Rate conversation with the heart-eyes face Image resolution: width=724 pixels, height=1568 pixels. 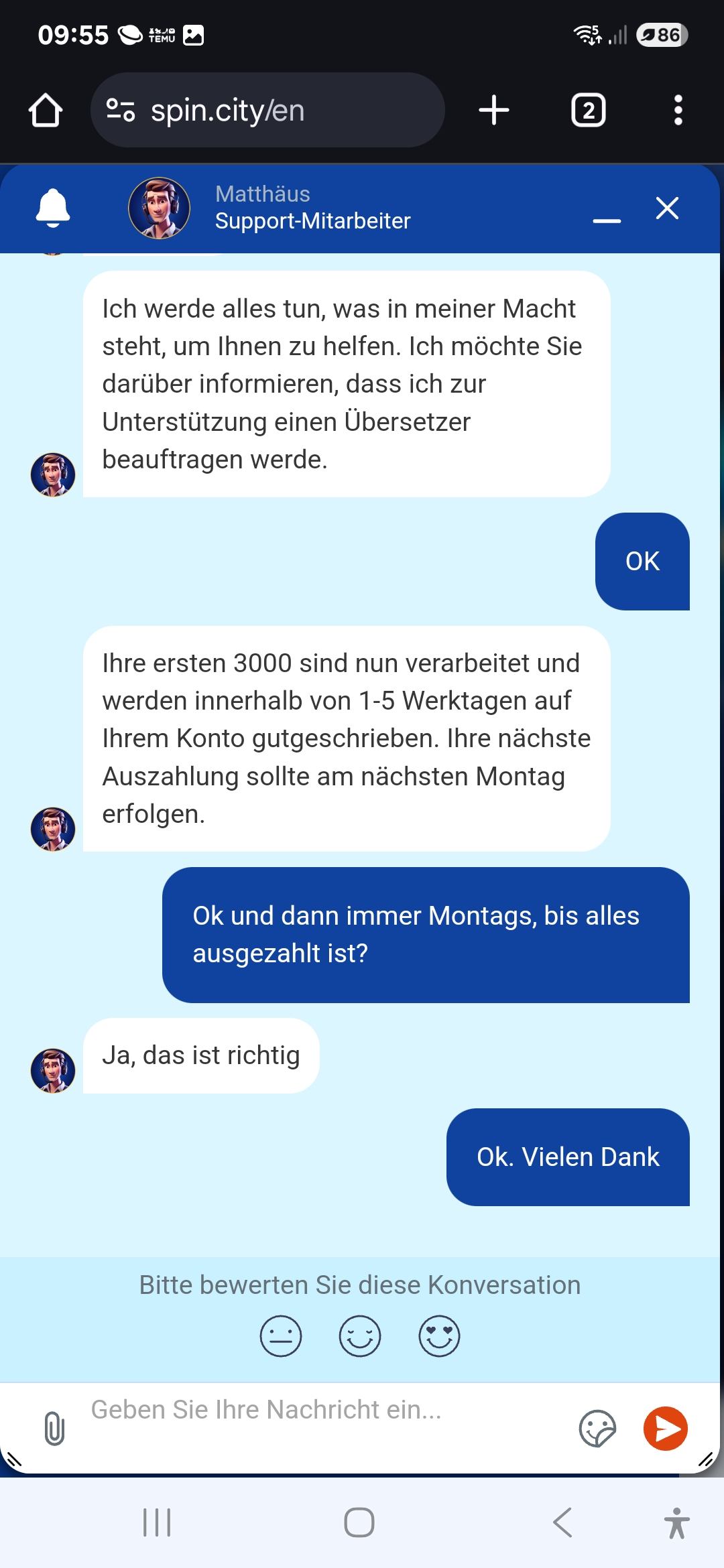[439, 1336]
